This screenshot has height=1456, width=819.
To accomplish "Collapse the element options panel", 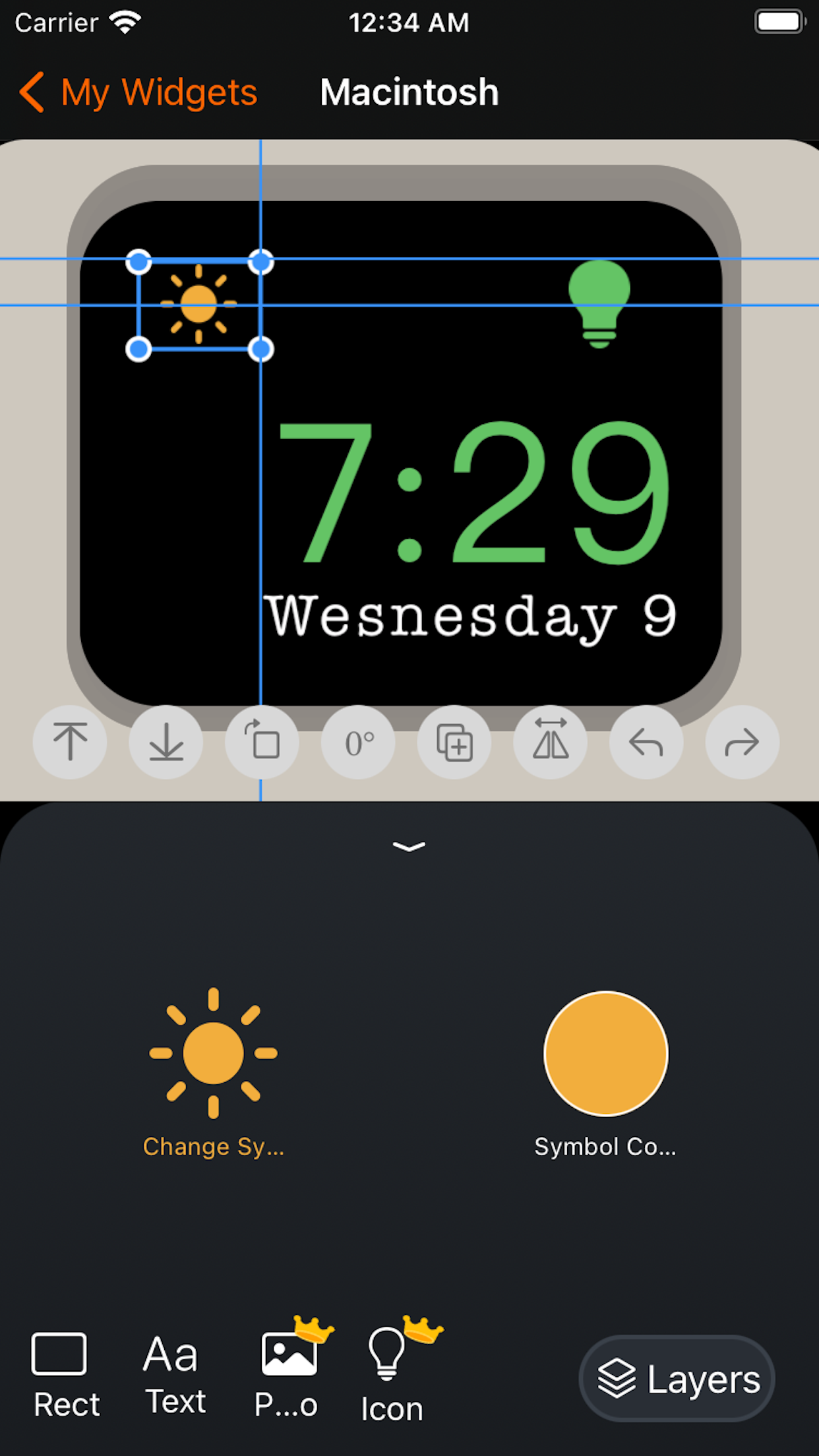I will (409, 847).
